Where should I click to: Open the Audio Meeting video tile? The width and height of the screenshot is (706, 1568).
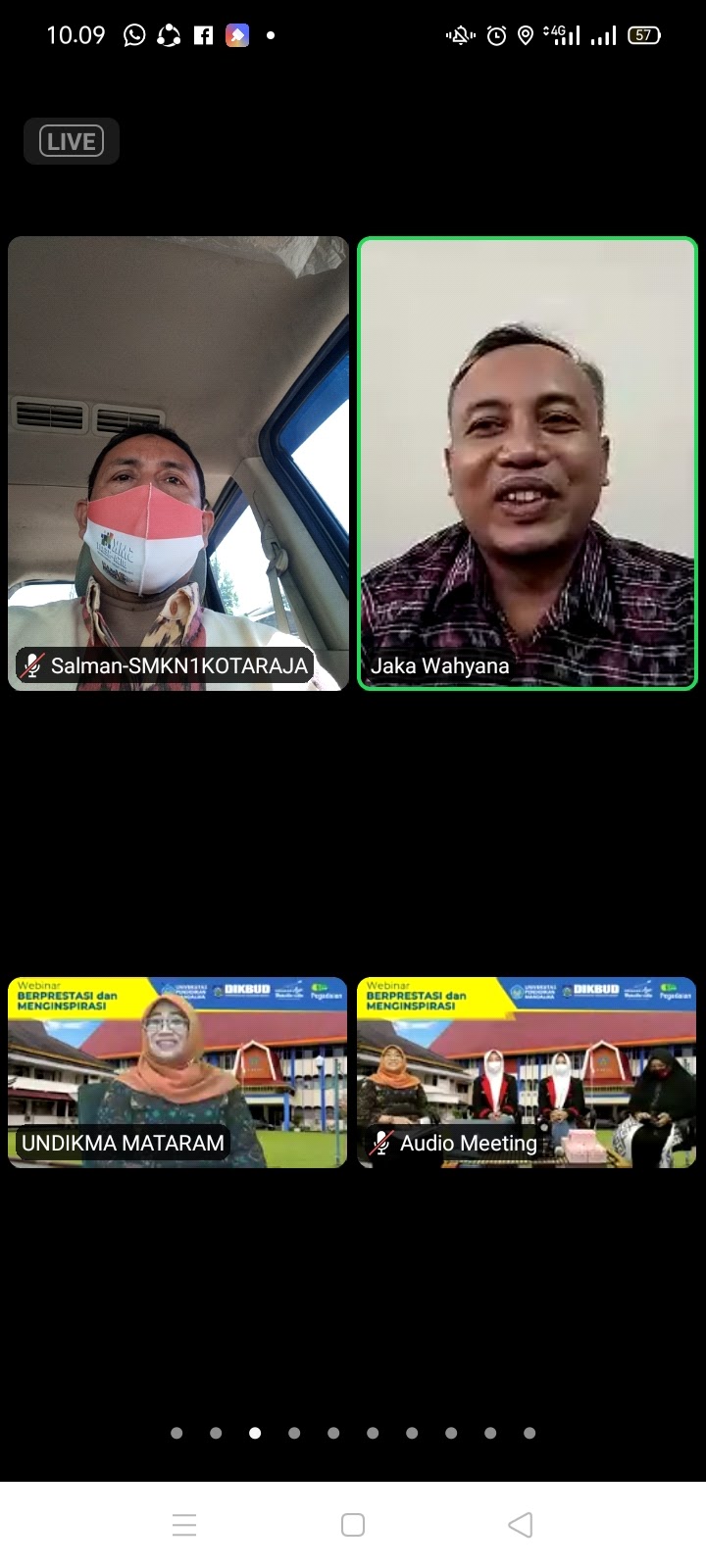(x=527, y=1072)
